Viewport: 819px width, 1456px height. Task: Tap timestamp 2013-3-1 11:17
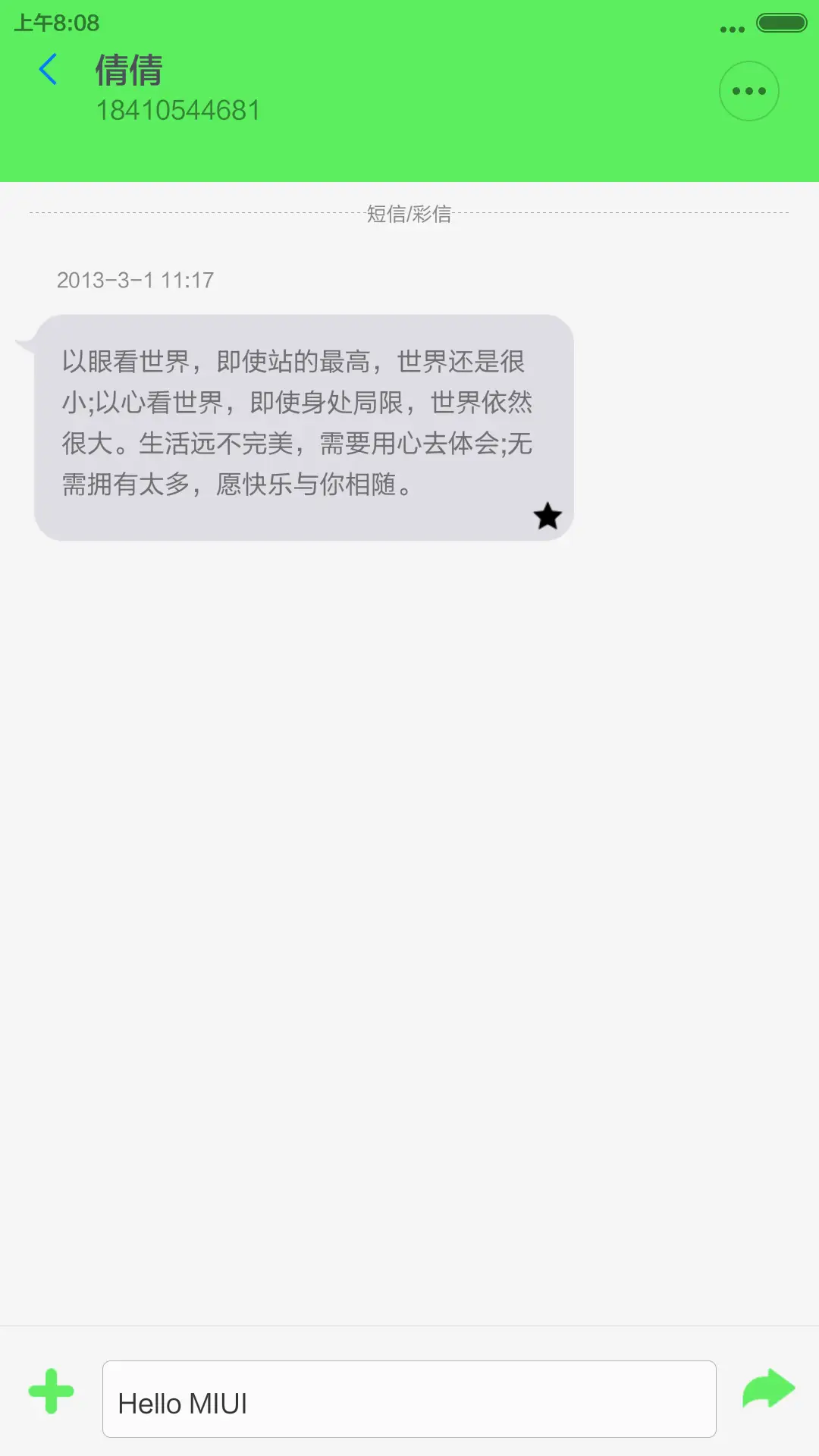tap(136, 280)
